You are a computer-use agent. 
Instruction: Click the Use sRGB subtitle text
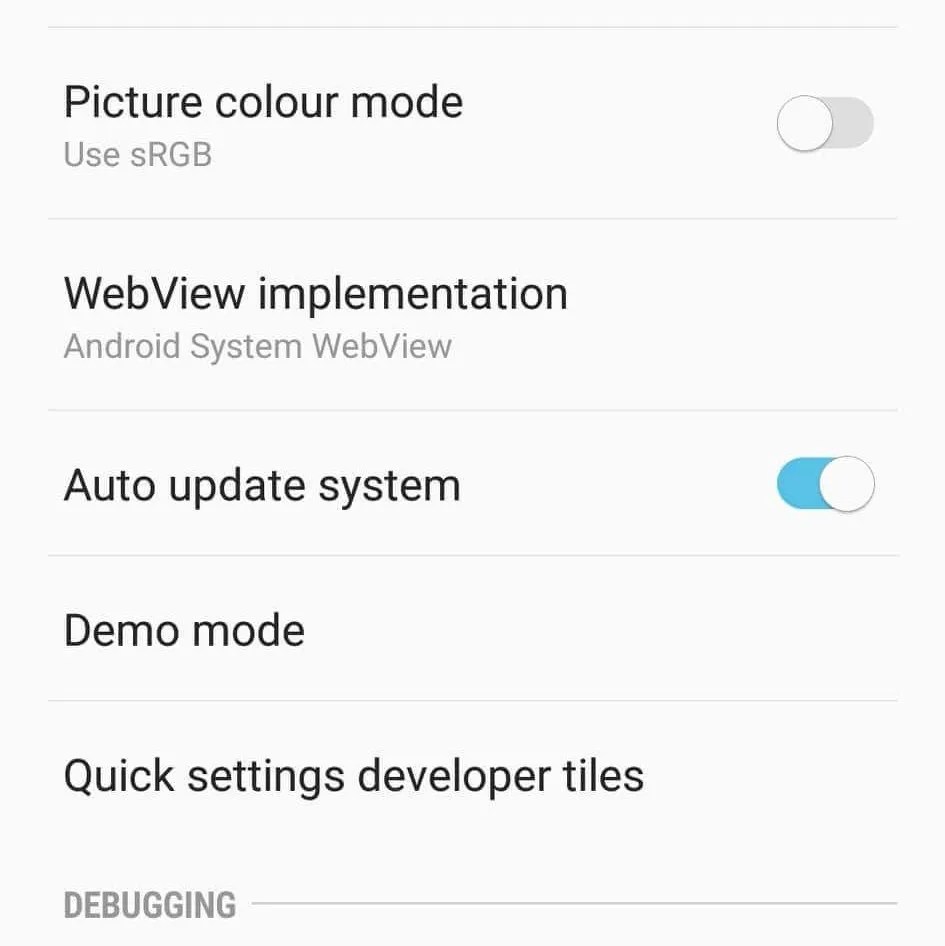click(139, 154)
